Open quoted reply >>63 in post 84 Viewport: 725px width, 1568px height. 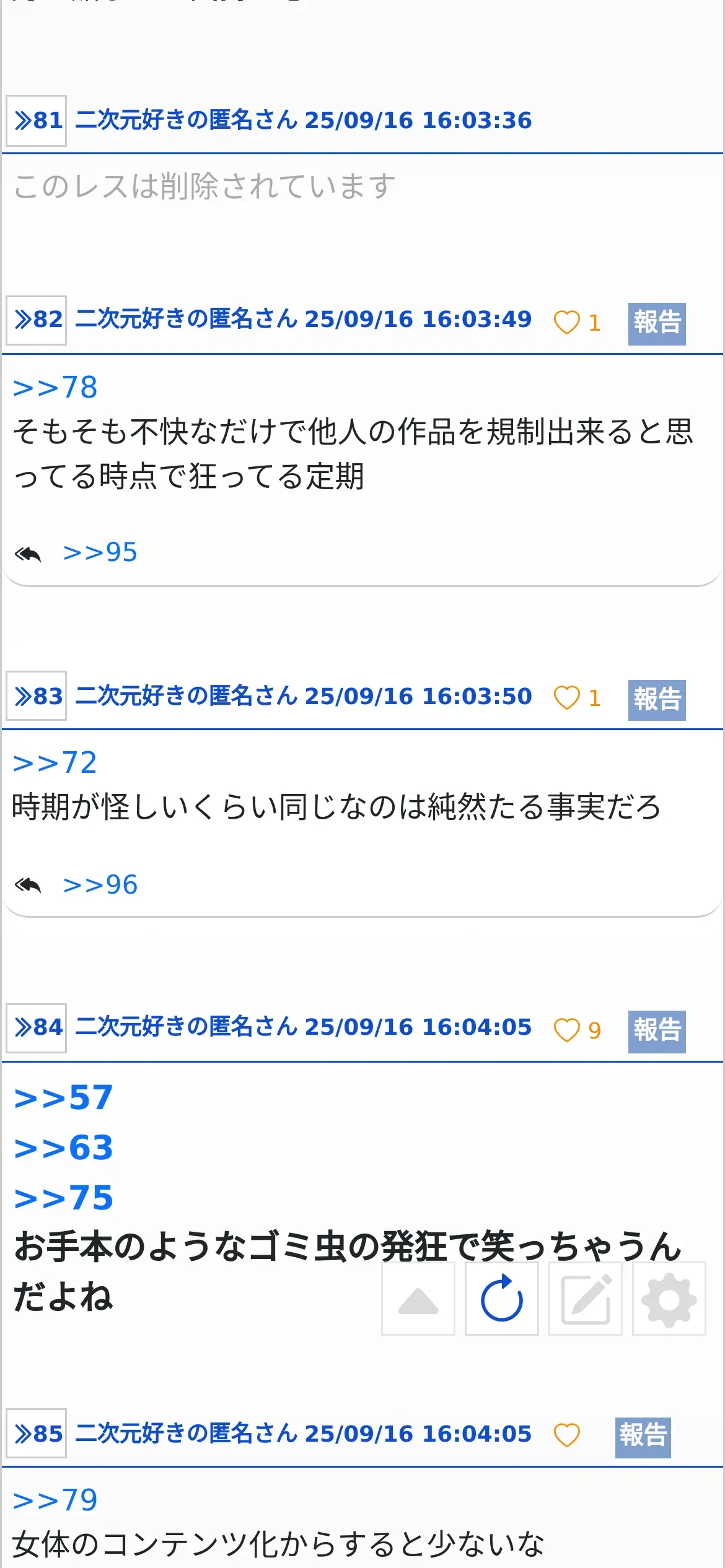[x=63, y=1148]
